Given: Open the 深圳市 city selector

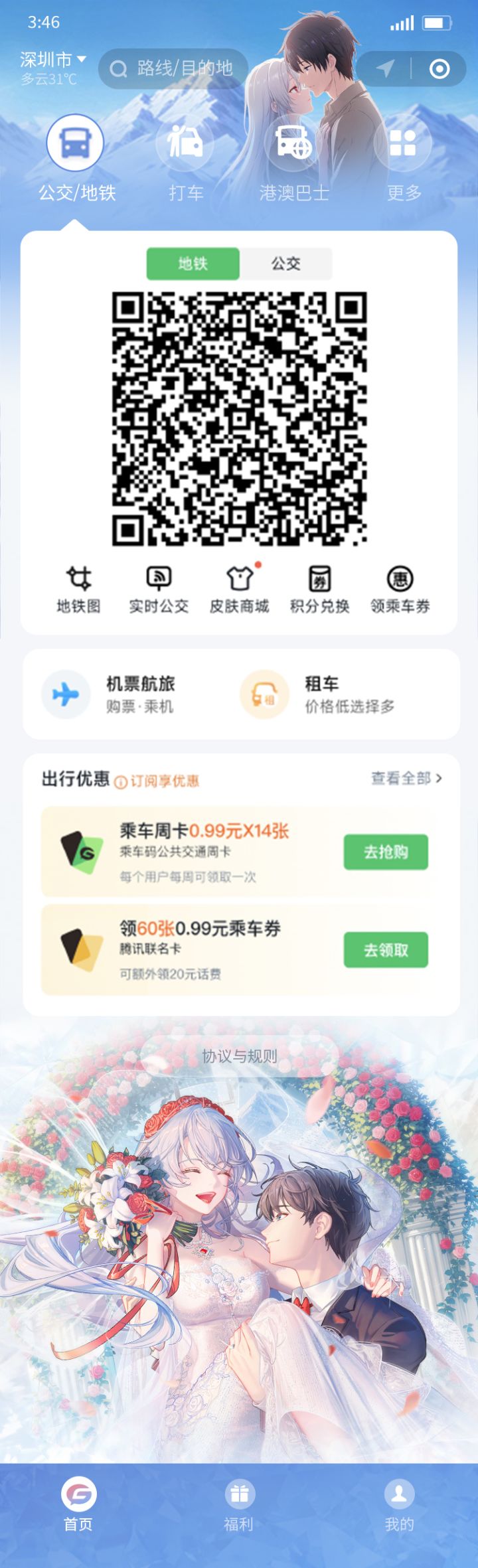Looking at the screenshot, I should coord(53,60).
